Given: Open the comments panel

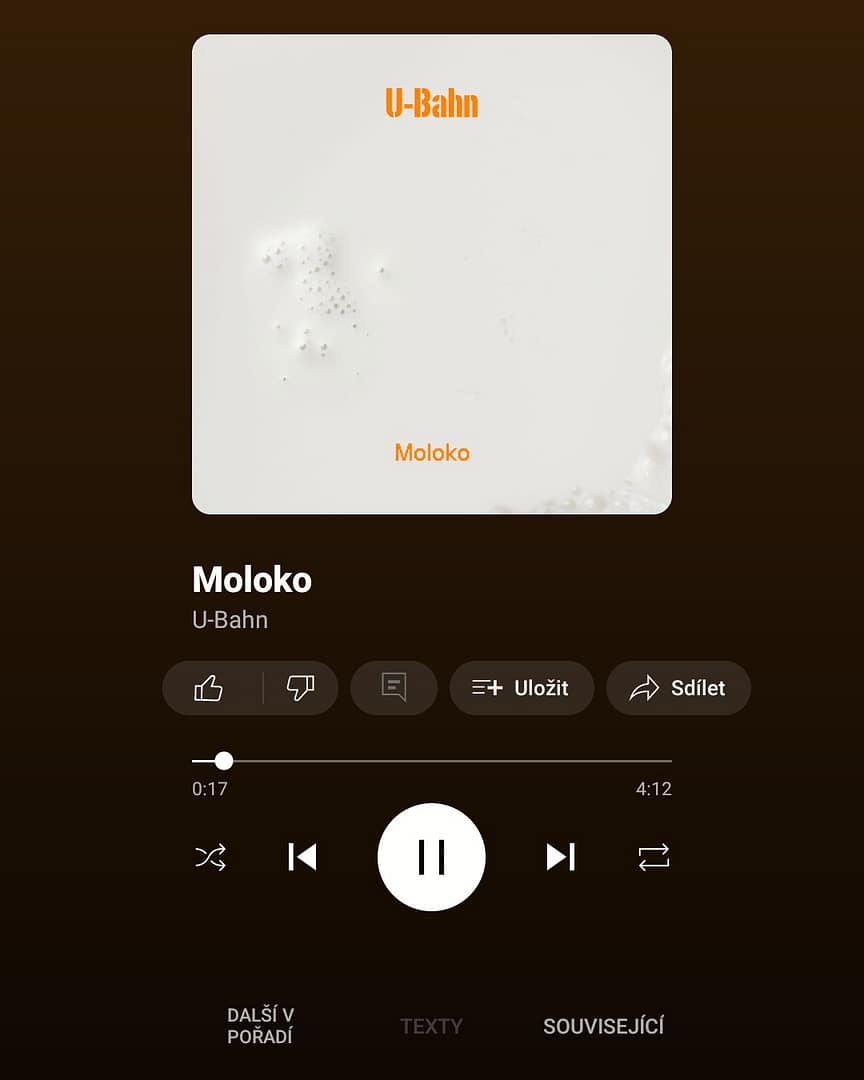Looking at the screenshot, I should pyautogui.click(x=394, y=688).
